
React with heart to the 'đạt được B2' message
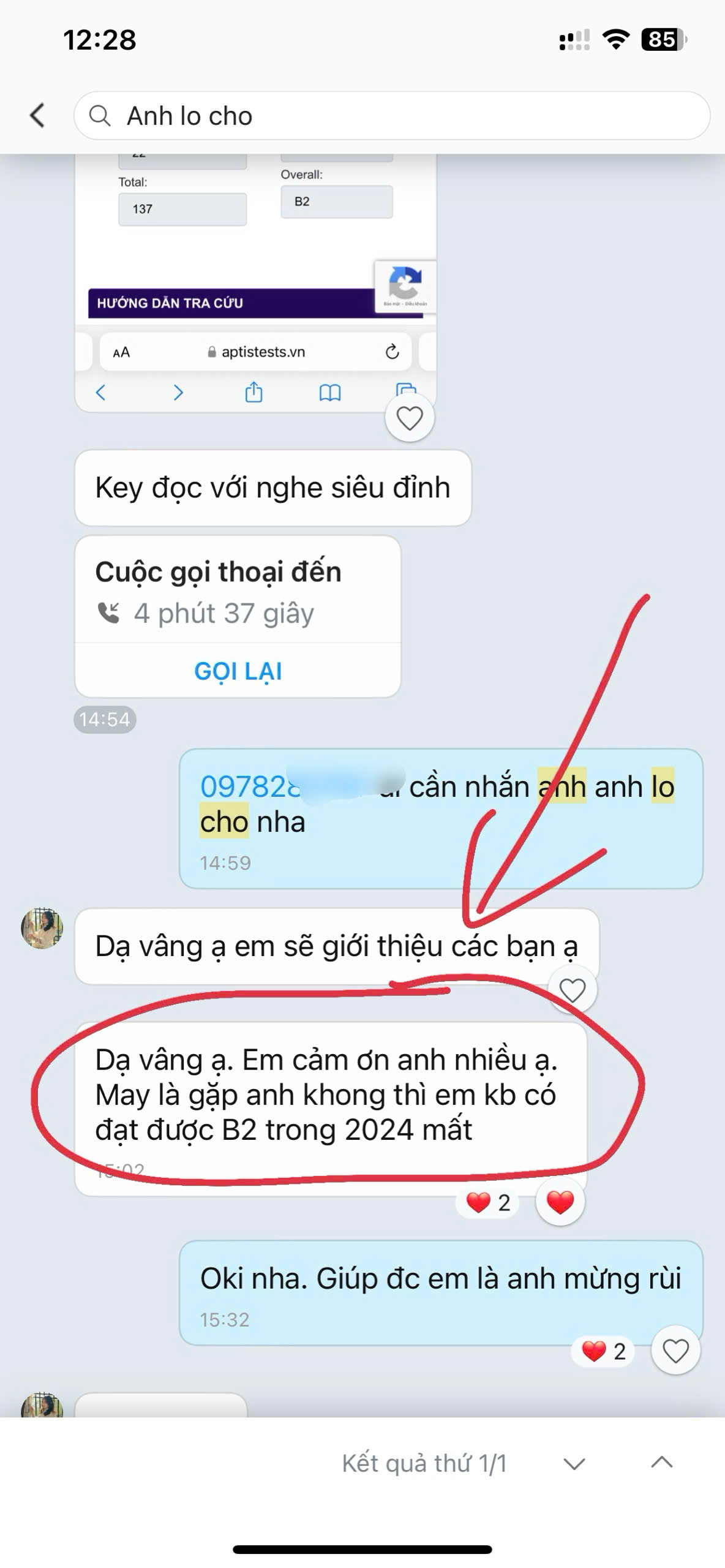[x=560, y=1202]
